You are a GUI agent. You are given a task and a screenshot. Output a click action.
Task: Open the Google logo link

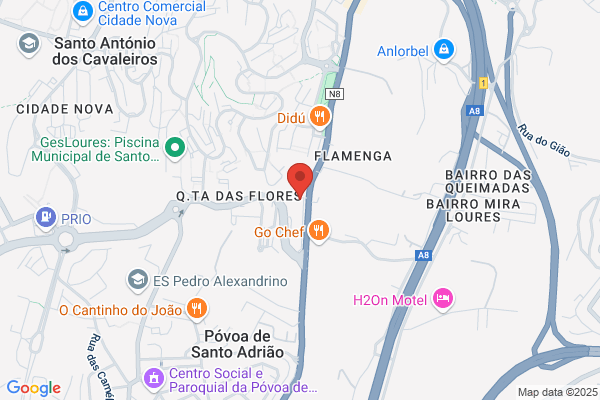click(34, 388)
